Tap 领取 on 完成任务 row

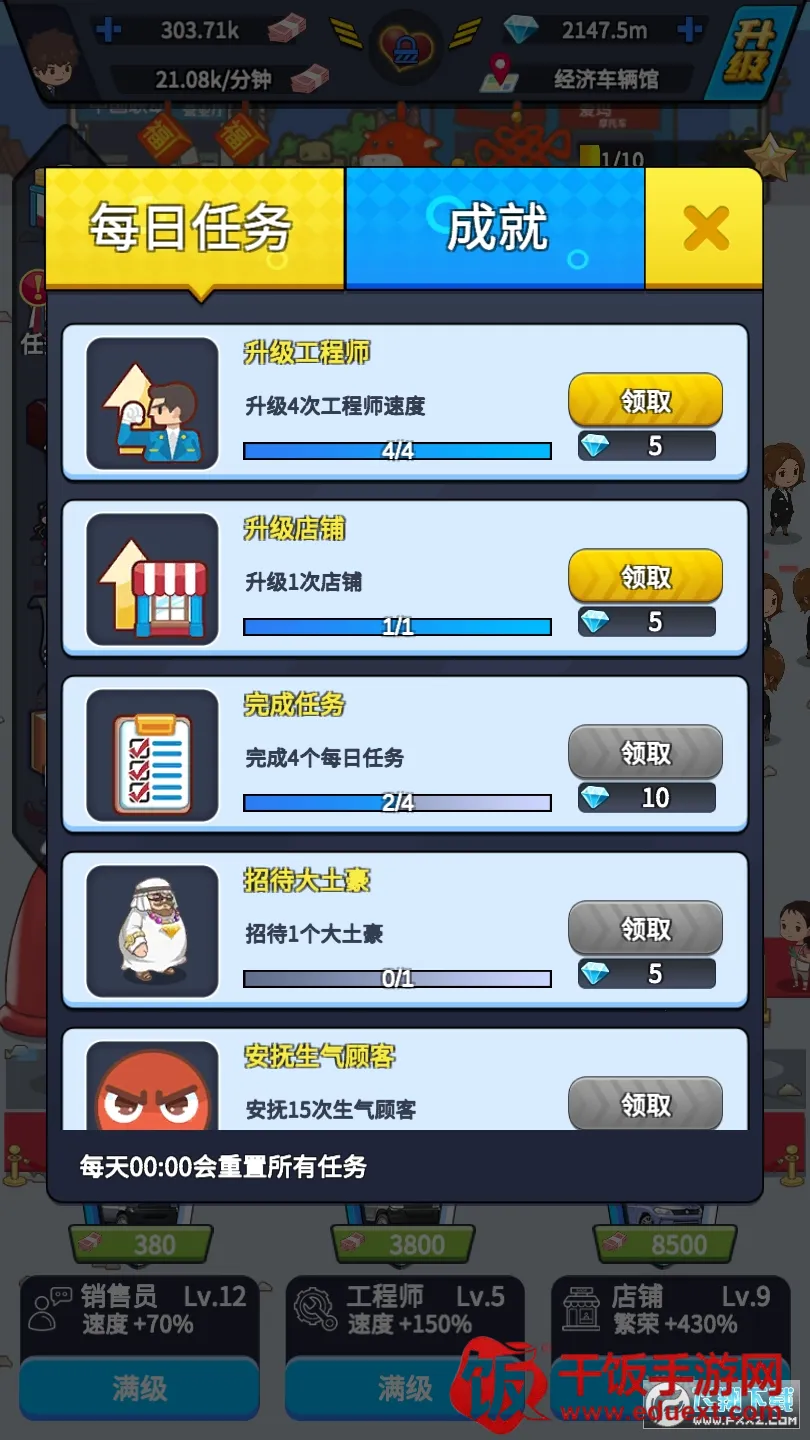[x=645, y=753]
